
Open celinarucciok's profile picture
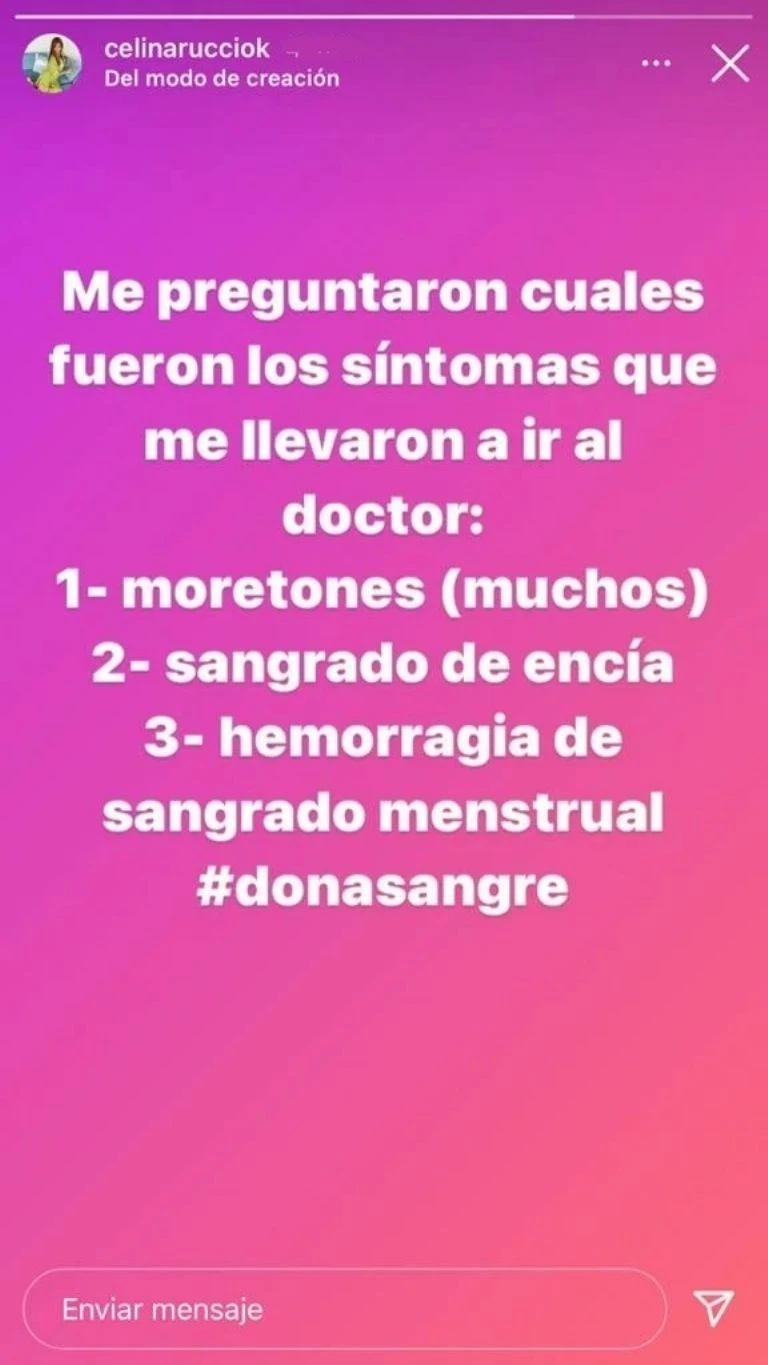point(52,64)
